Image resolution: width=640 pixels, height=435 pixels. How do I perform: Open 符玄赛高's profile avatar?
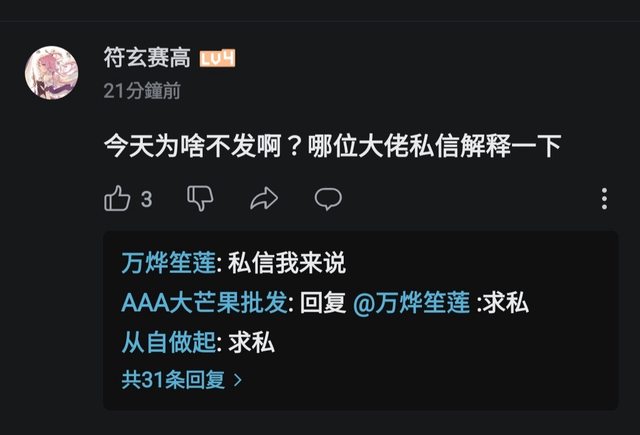pos(54,73)
